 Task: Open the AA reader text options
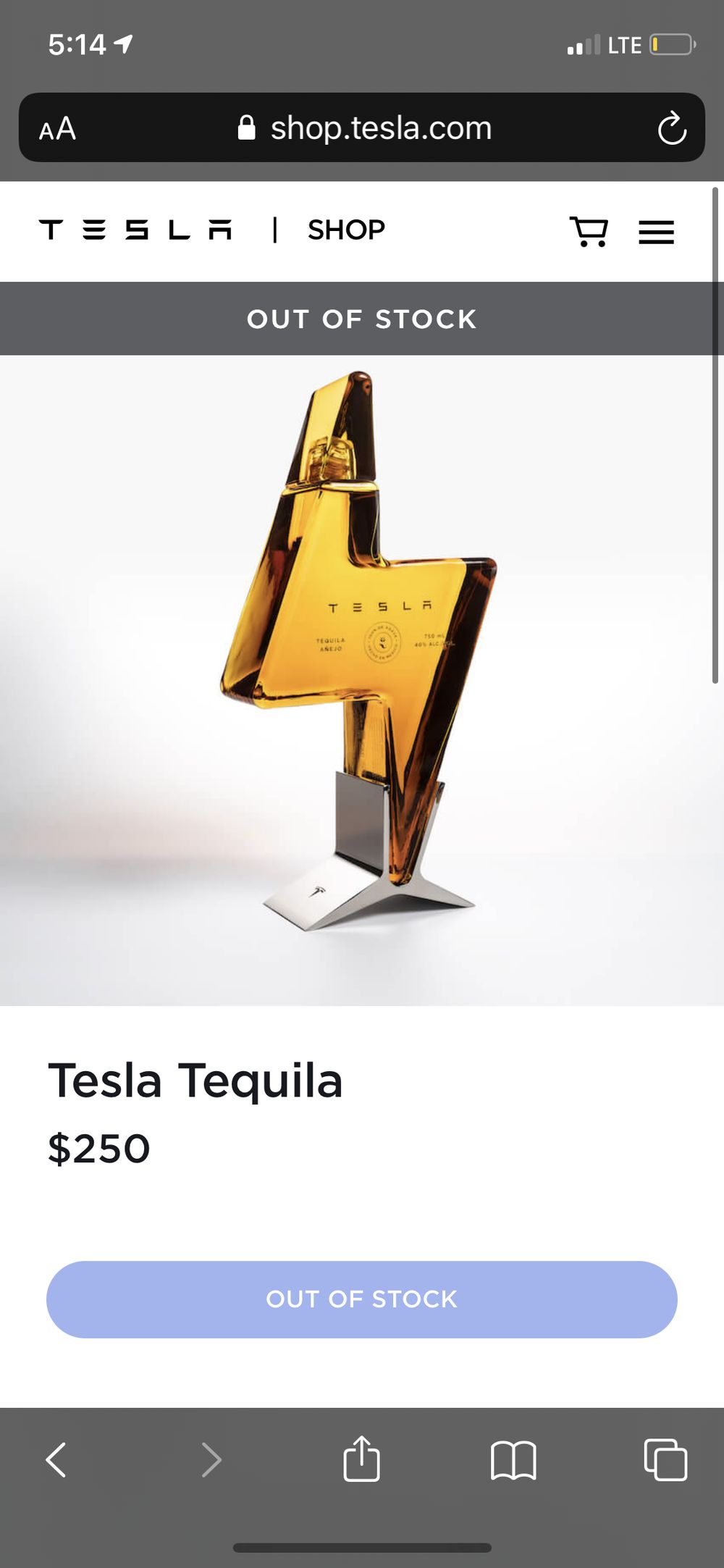click(57, 129)
